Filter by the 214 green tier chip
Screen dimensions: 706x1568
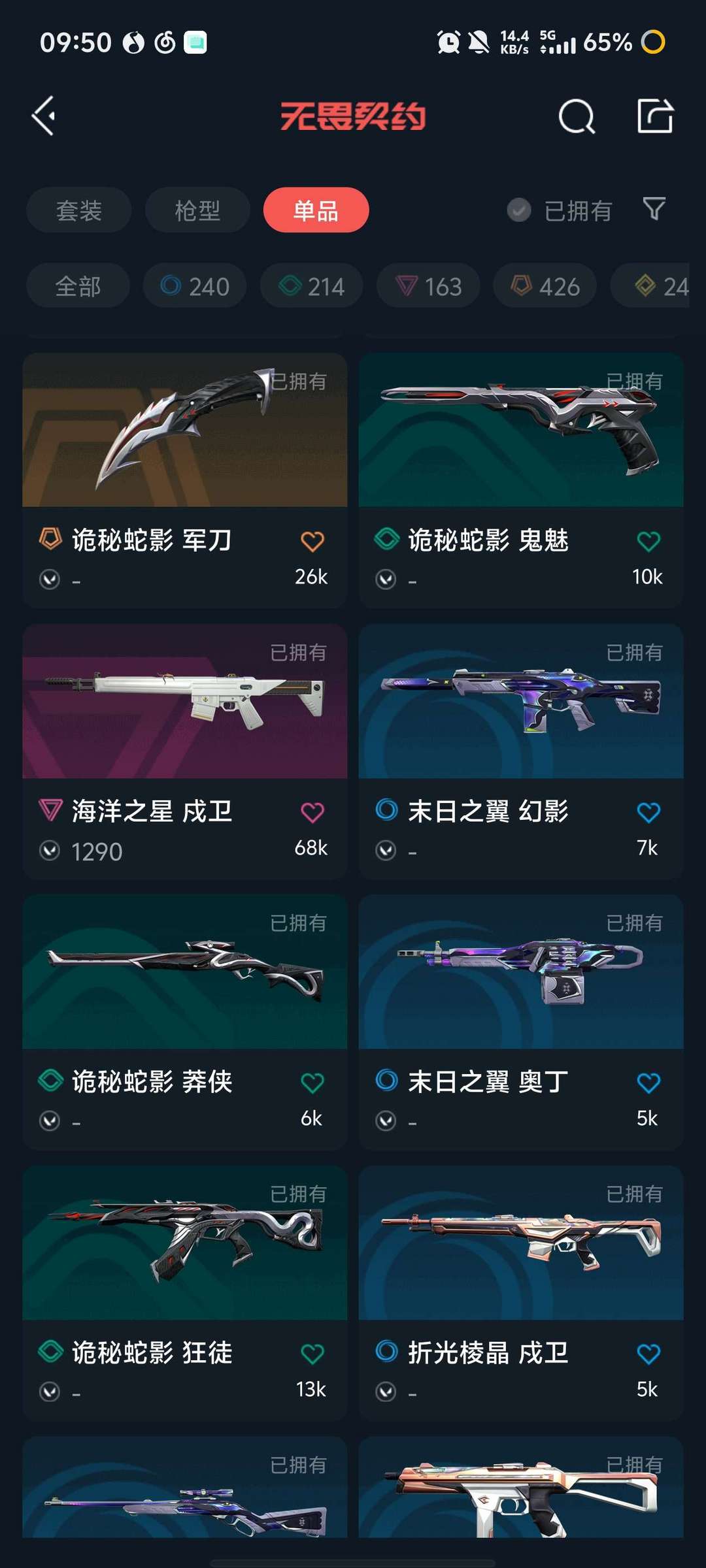point(311,286)
